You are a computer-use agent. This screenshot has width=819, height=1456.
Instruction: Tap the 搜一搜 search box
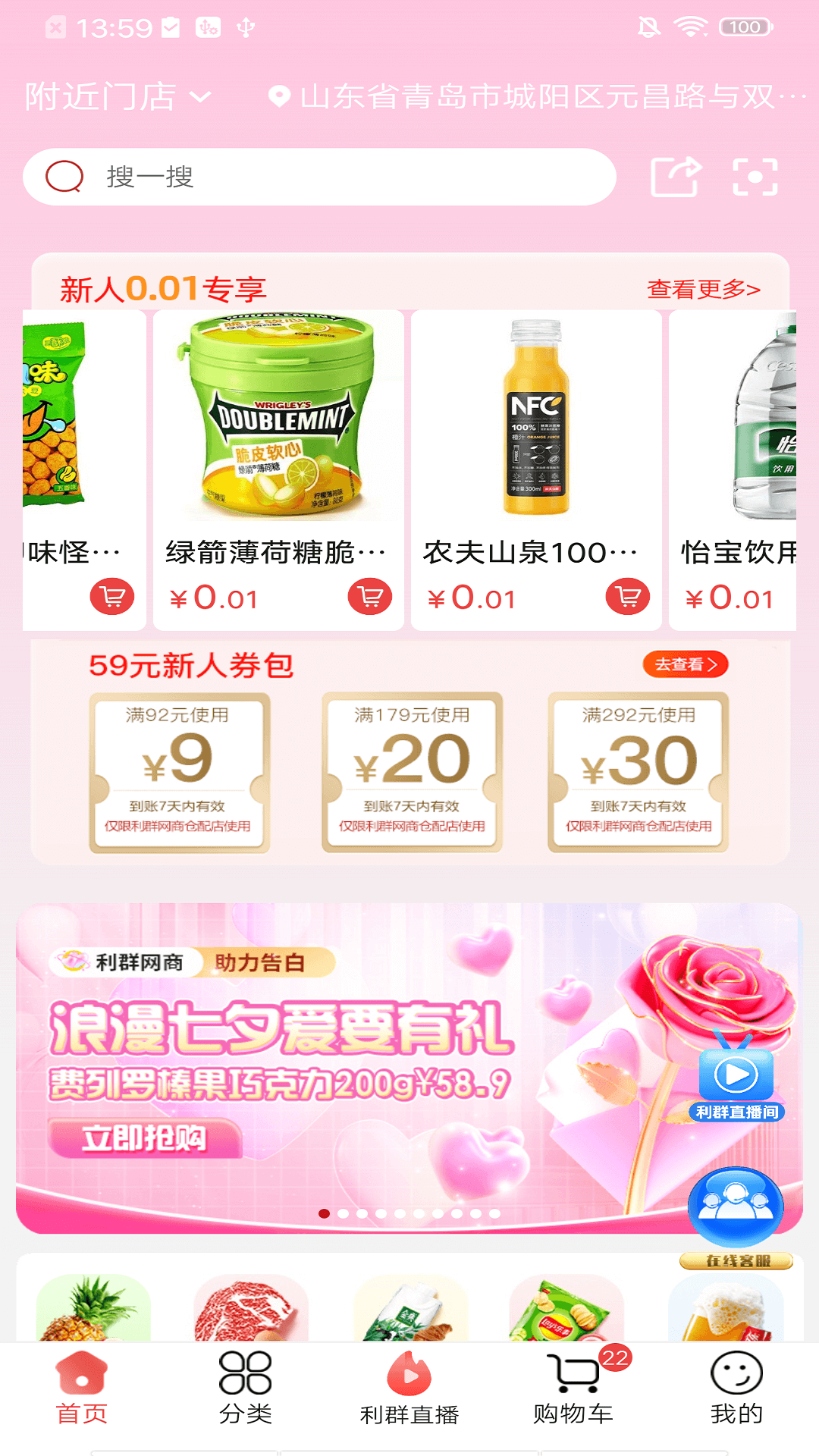click(318, 177)
